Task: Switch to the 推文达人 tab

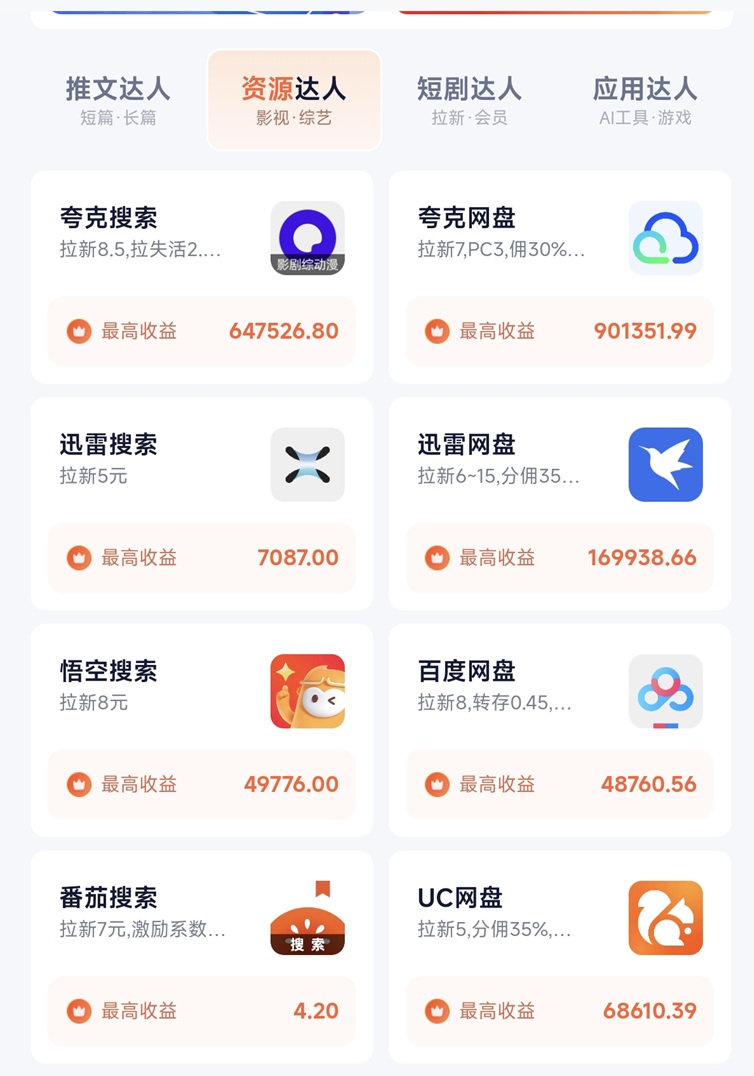Action: [x=118, y=100]
